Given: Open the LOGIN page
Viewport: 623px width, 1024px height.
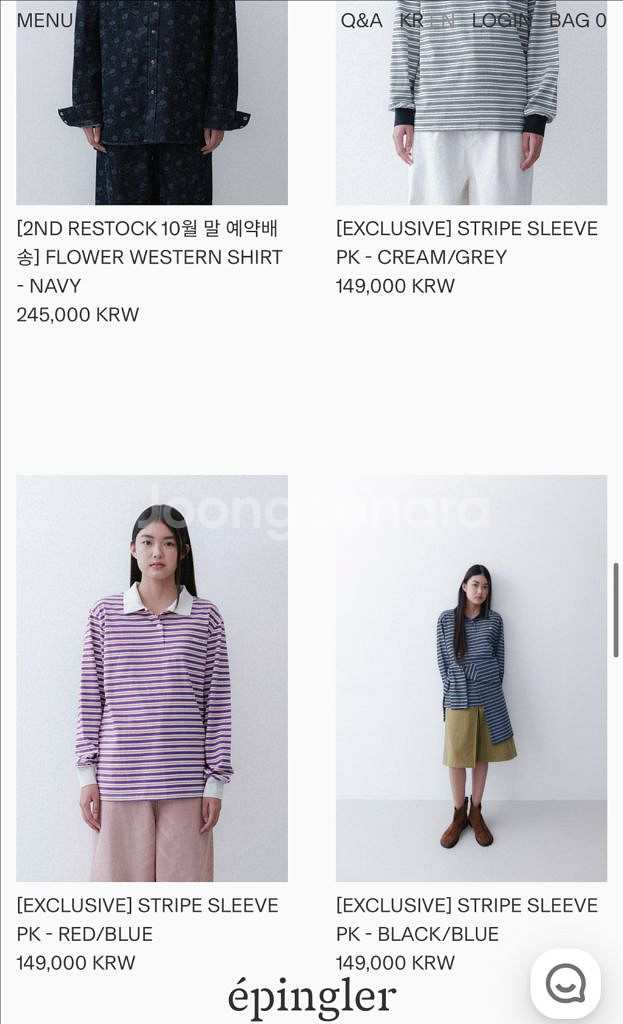Looking at the screenshot, I should click(x=501, y=20).
